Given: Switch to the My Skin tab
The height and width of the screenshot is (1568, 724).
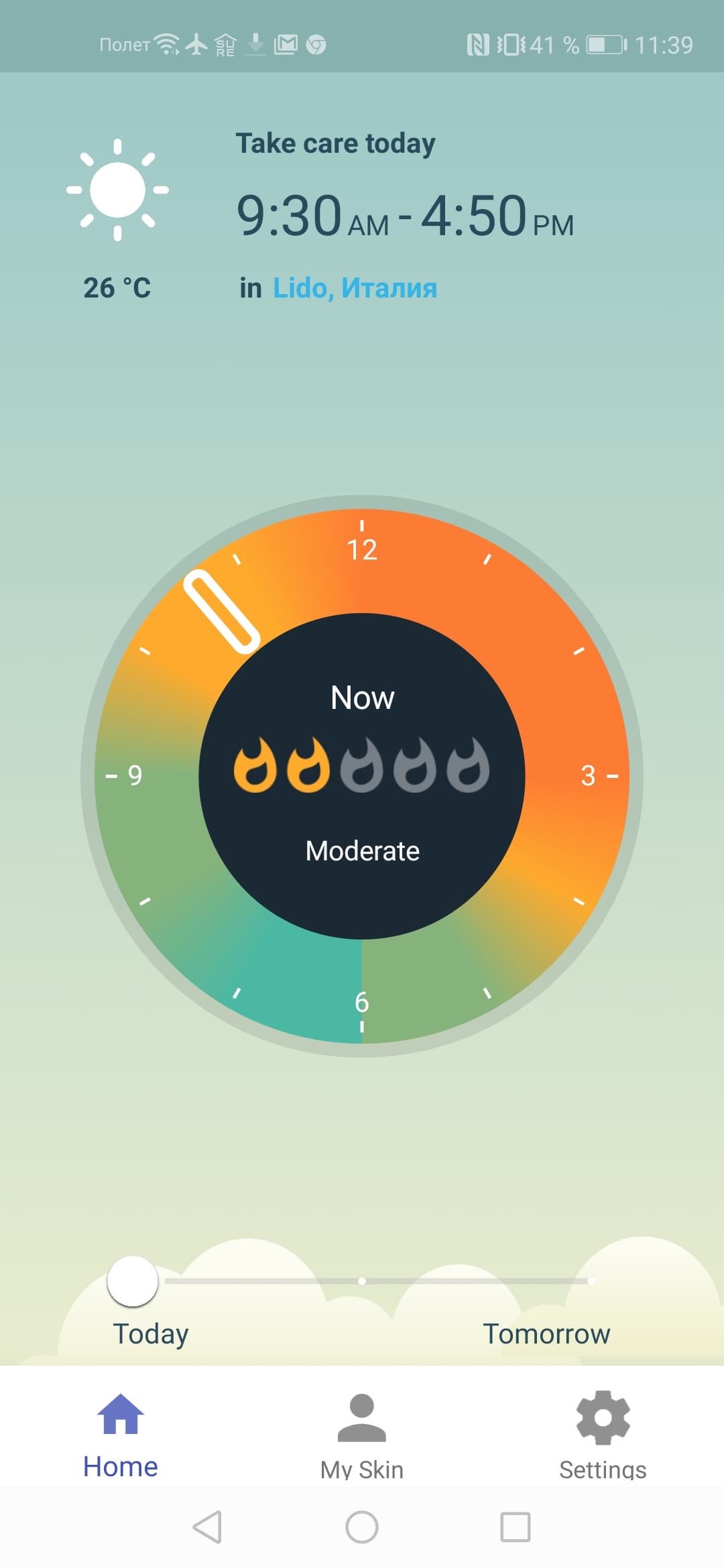Looking at the screenshot, I should coord(362,1435).
